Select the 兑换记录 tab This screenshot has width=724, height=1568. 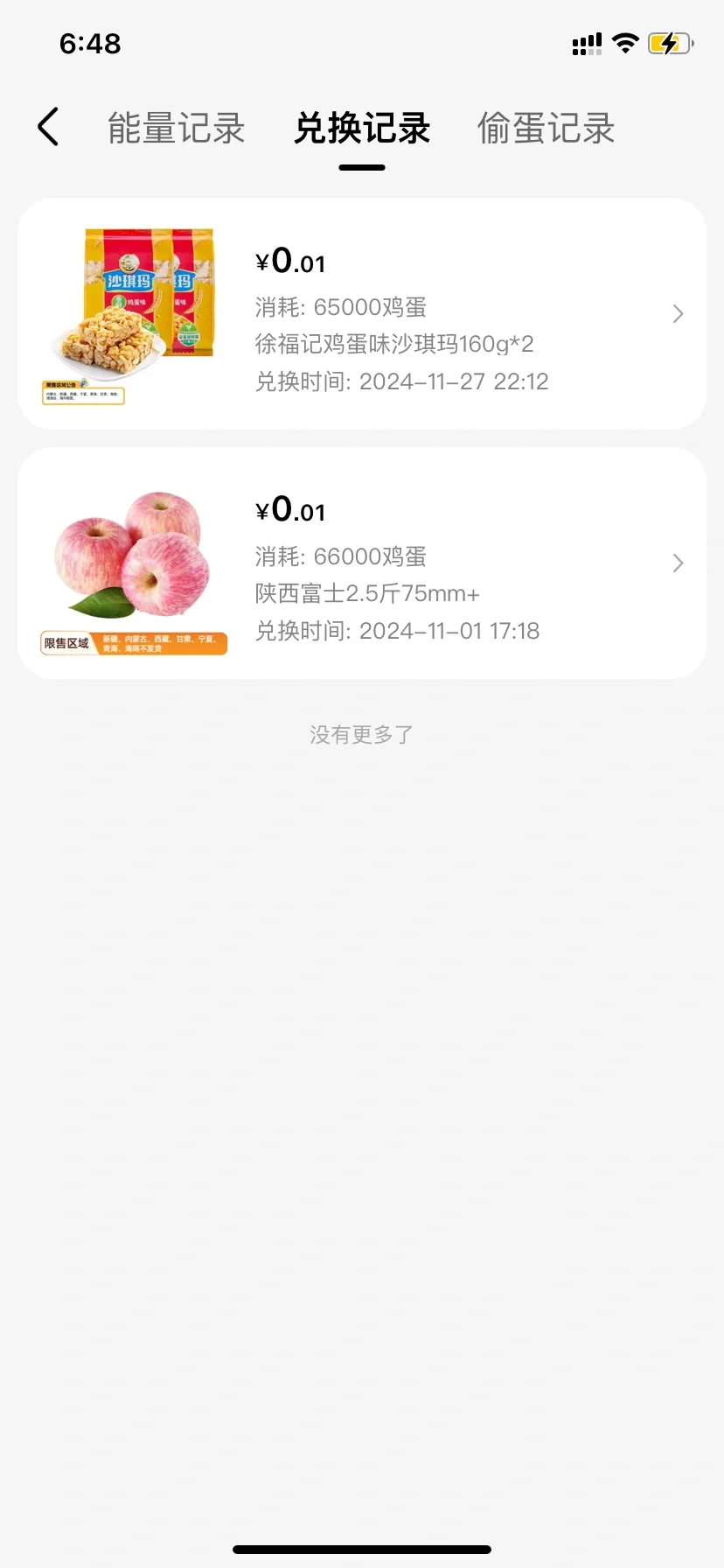(x=362, y=129)
